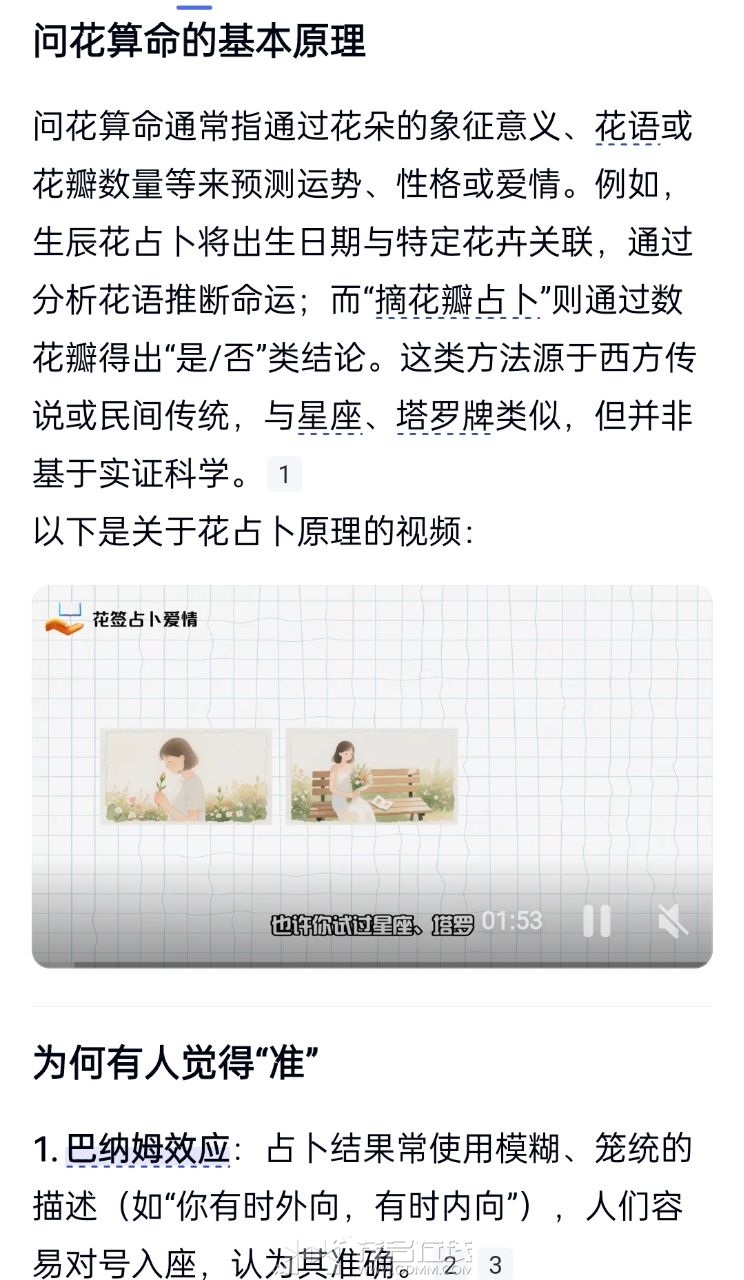The width and height of the screenshot is (744, 1280).
Task: Unmute the video sound
Action: [673, 920]
